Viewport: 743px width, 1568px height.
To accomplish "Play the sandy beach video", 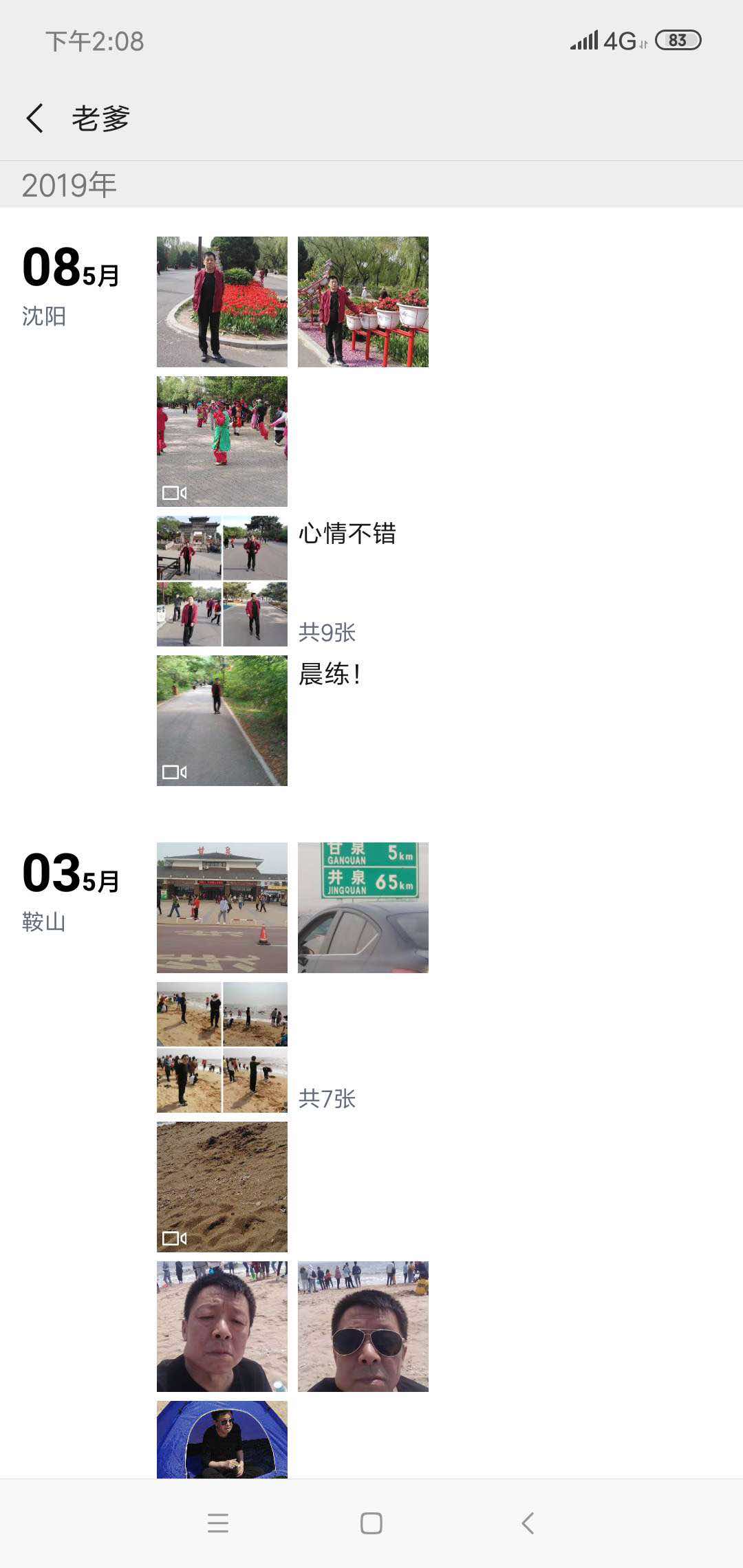I will pos(222,1187).
